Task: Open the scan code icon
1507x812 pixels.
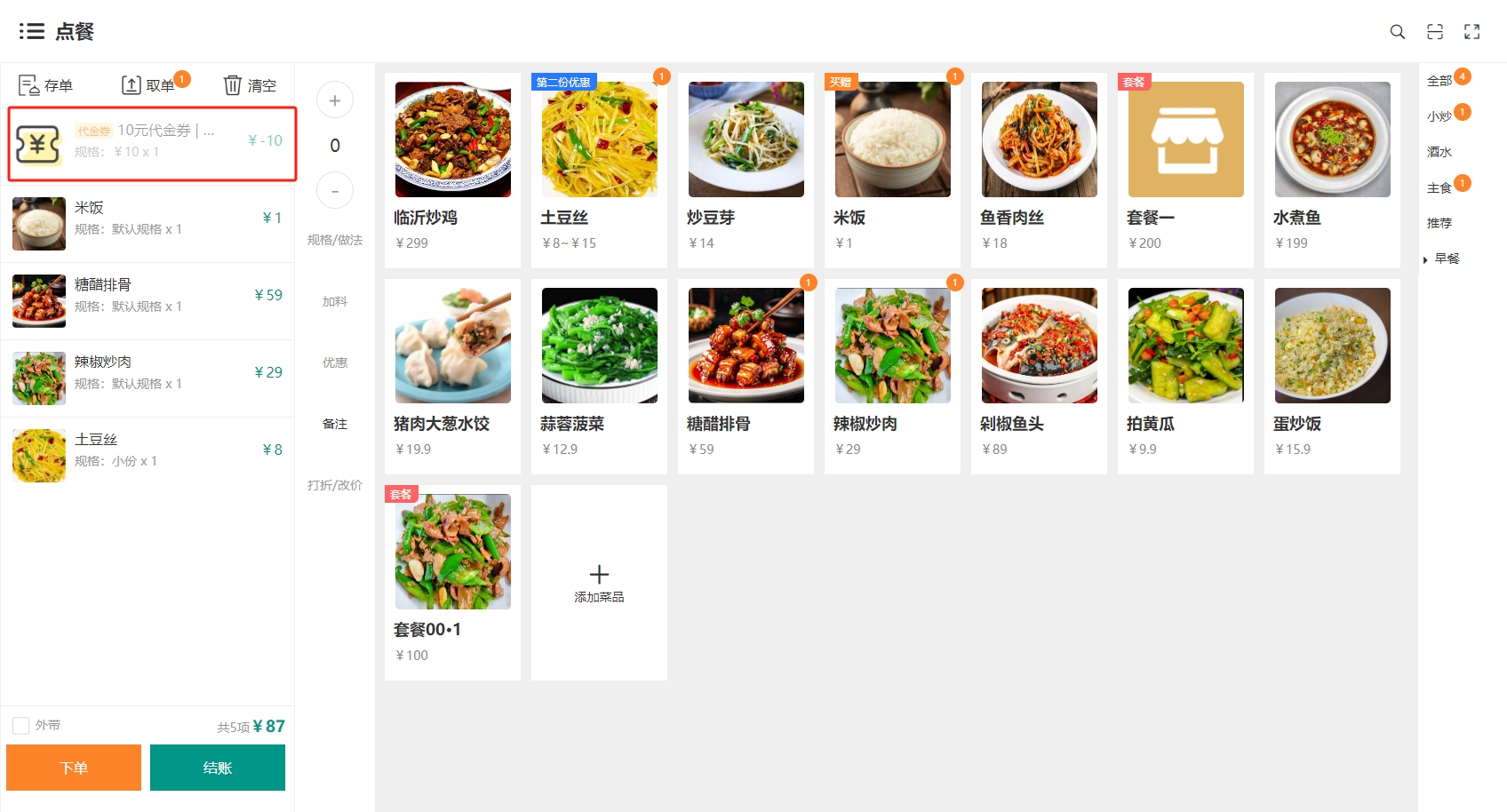Action: (1434, 32)
